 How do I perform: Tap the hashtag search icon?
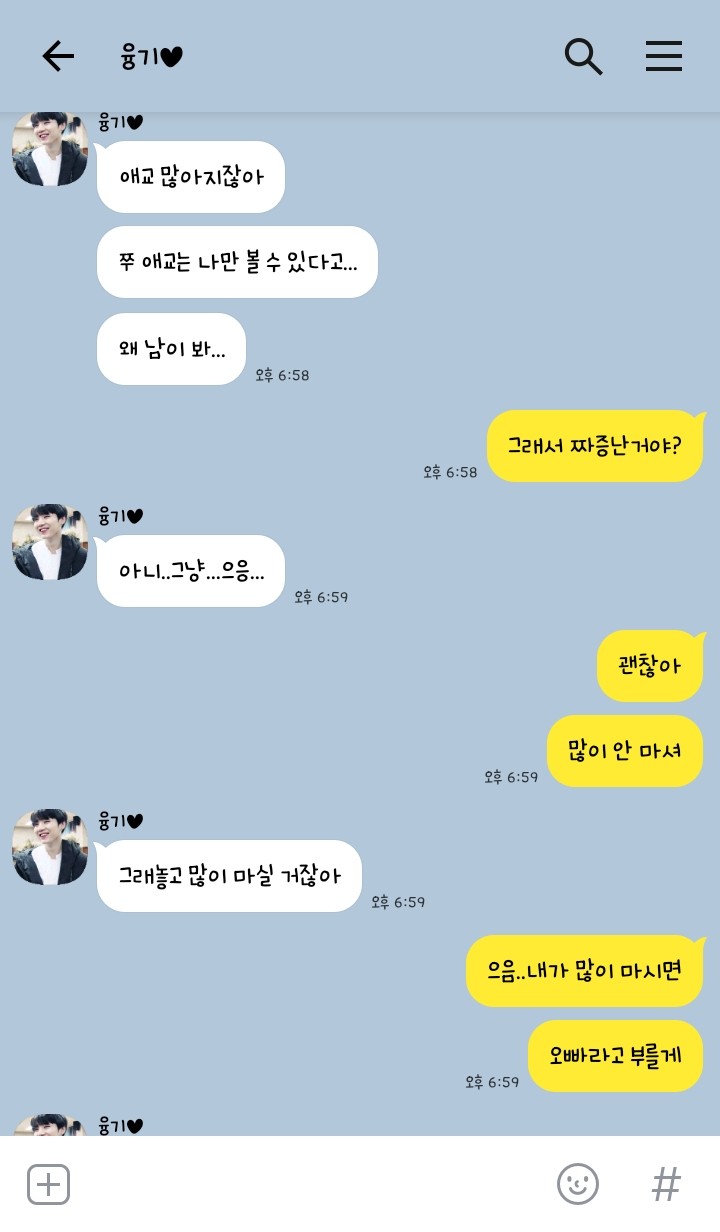point(666,1184)
